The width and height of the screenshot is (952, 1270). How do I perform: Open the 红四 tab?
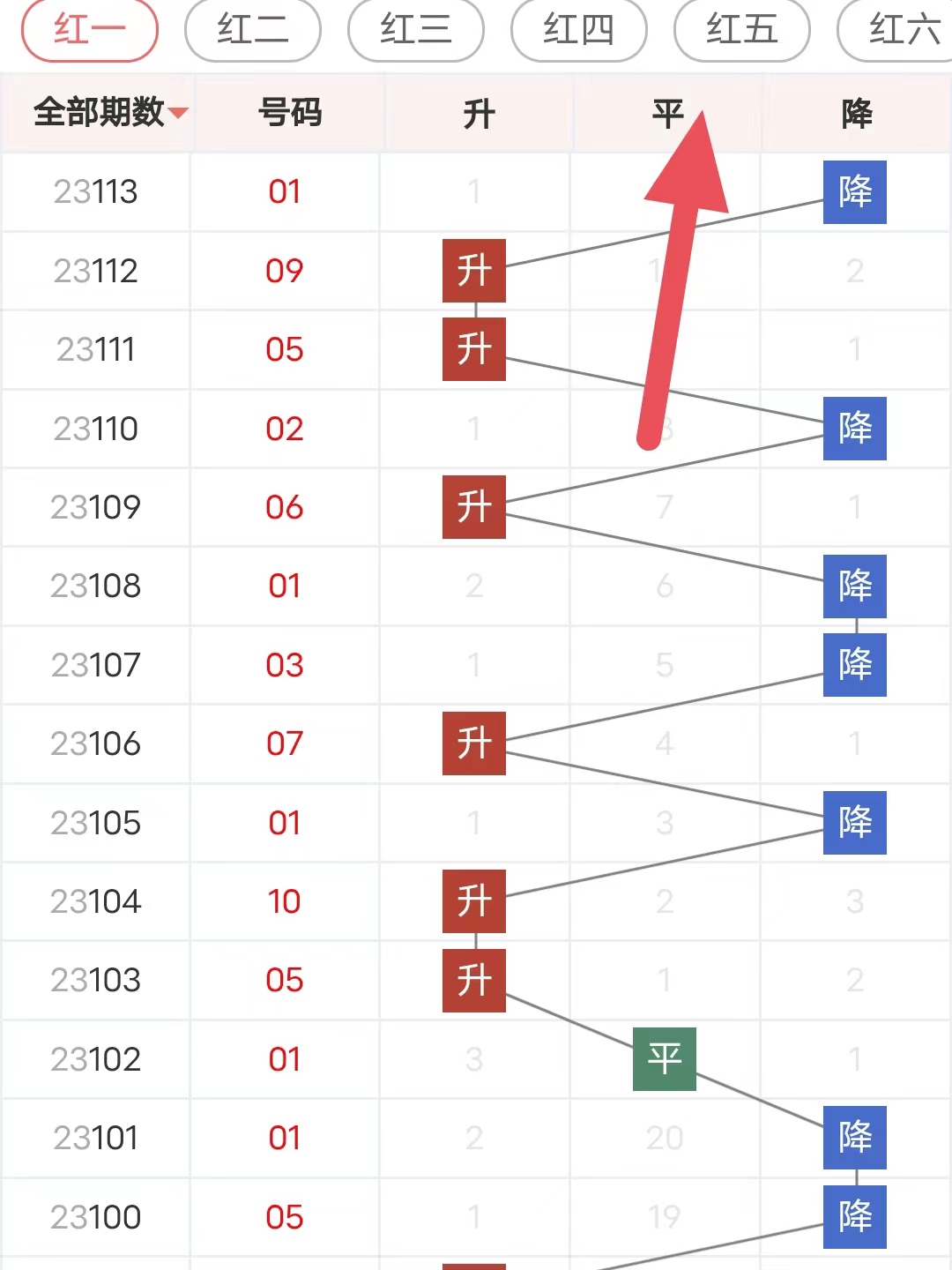pos(579,30)
